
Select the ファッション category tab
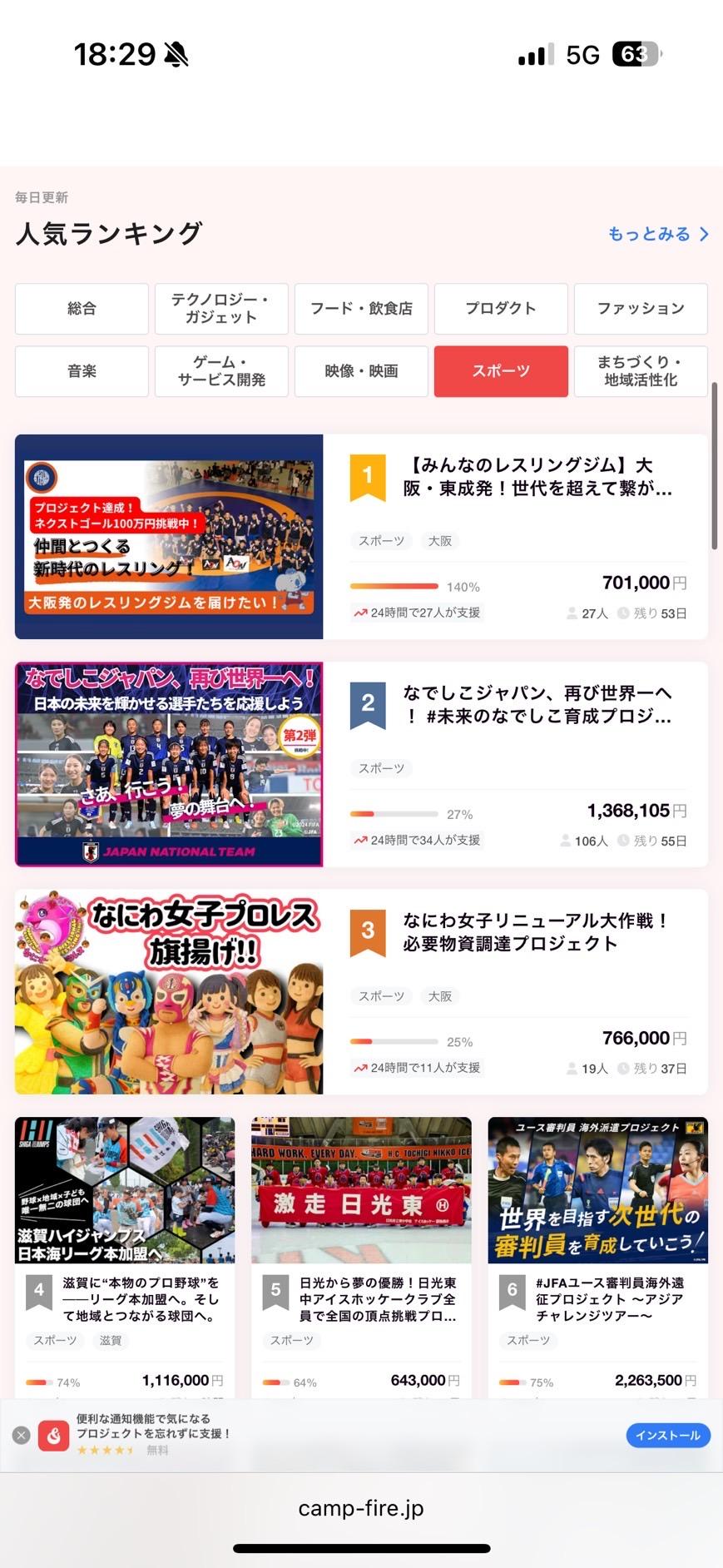(x=641, y=309)
